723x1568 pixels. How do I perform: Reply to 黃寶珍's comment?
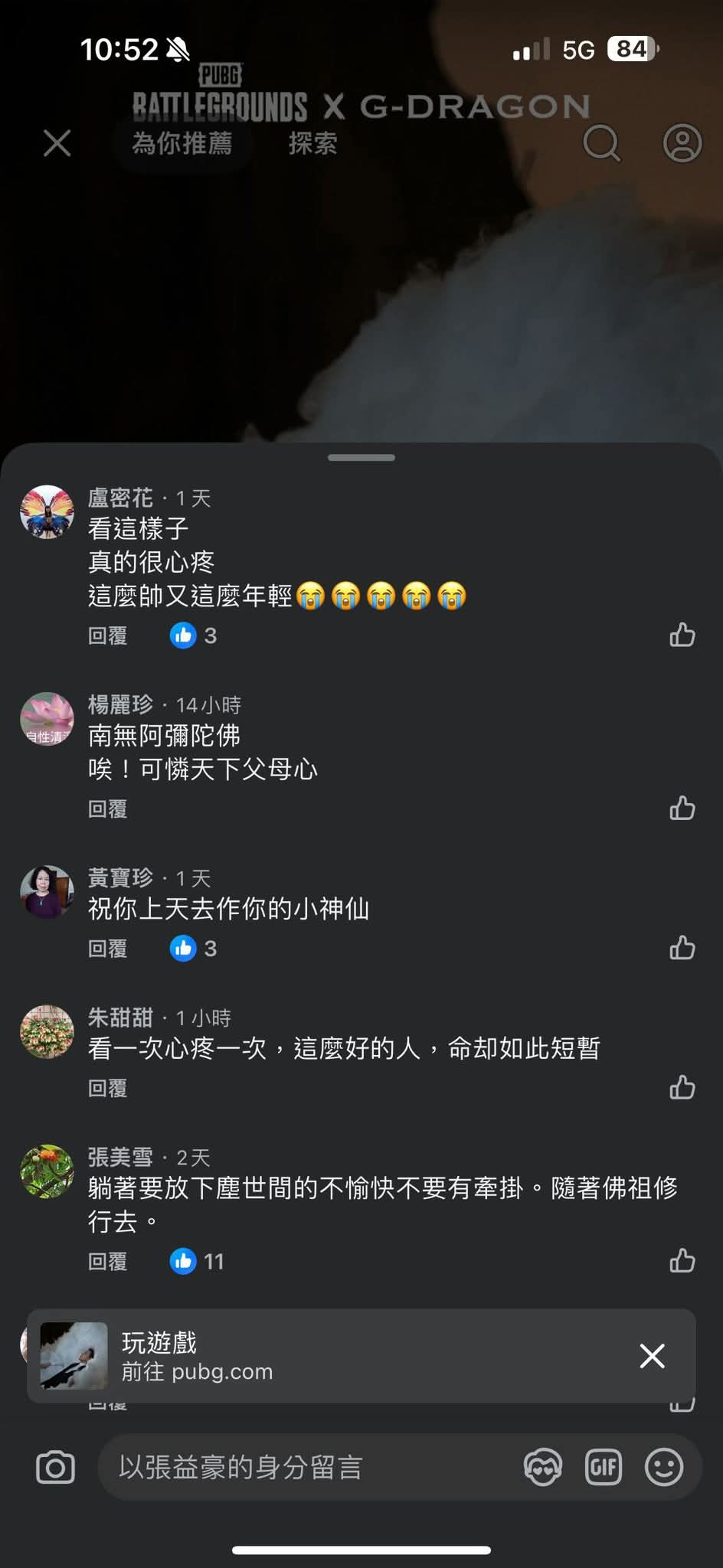click(x=107, y=949)
